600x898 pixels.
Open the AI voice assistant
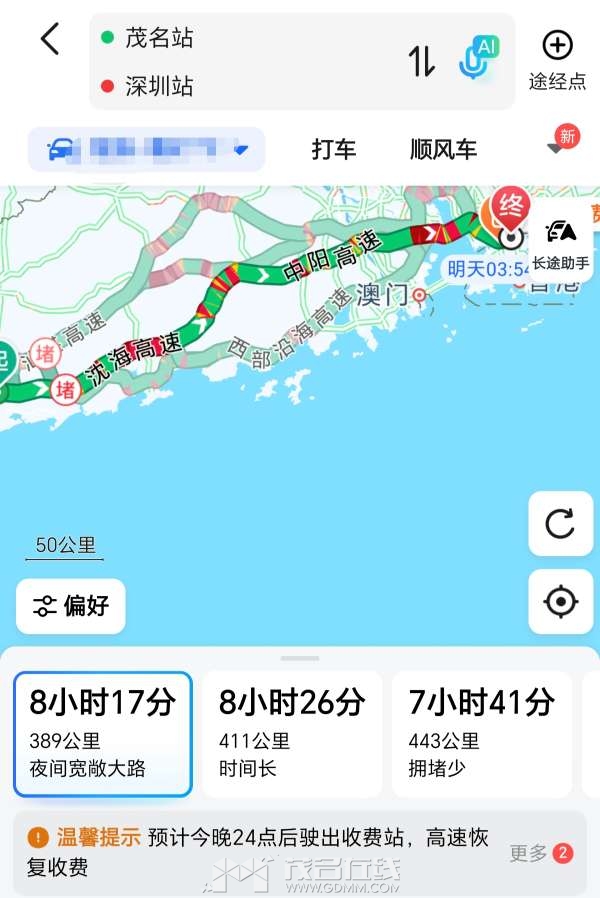pos(478,59)
